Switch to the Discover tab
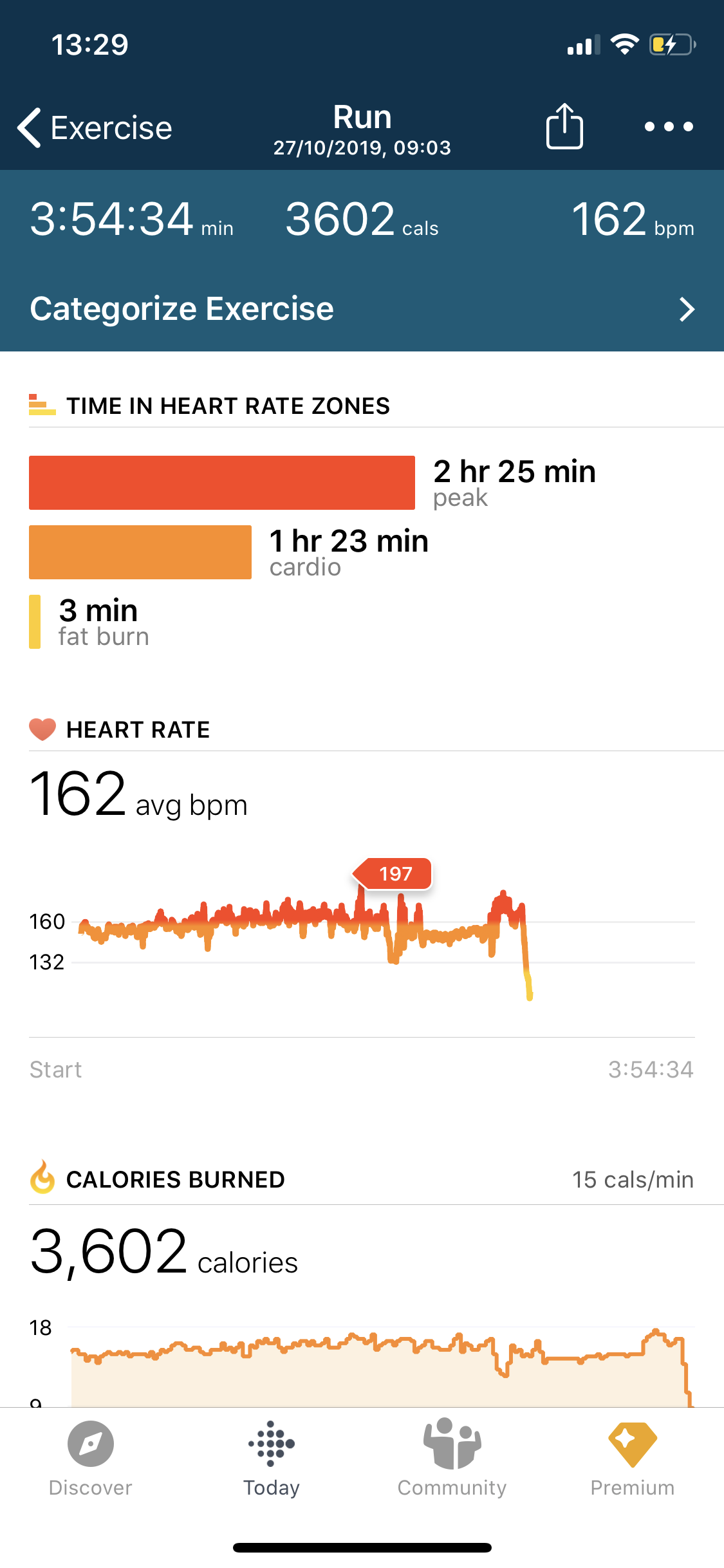The image size is (724, 1568). point(91,1459)
